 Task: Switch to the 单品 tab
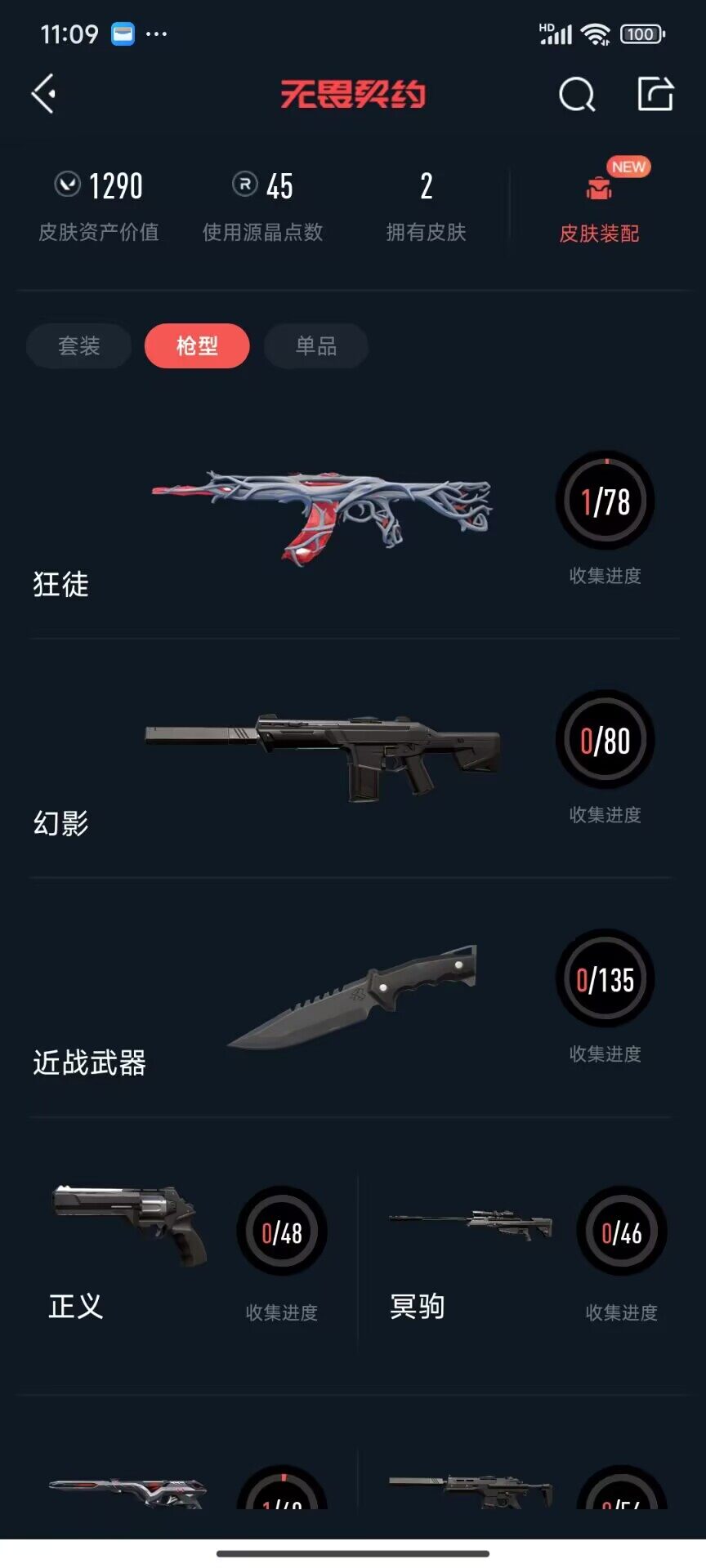[316, 345]
